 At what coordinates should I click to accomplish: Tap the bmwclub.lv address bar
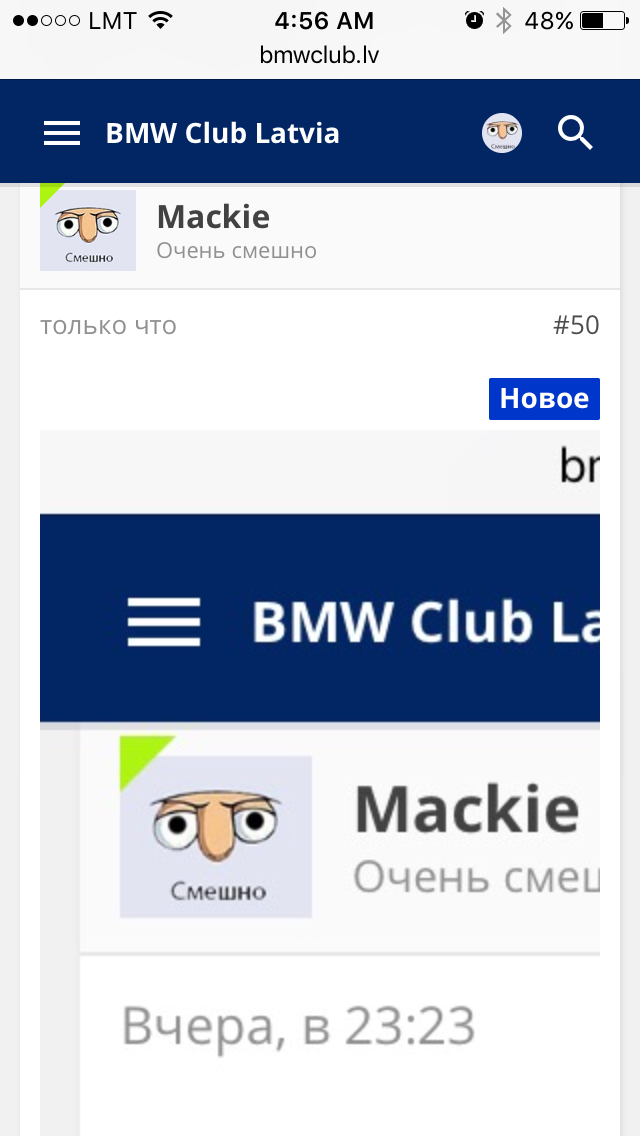coord(320,55)
